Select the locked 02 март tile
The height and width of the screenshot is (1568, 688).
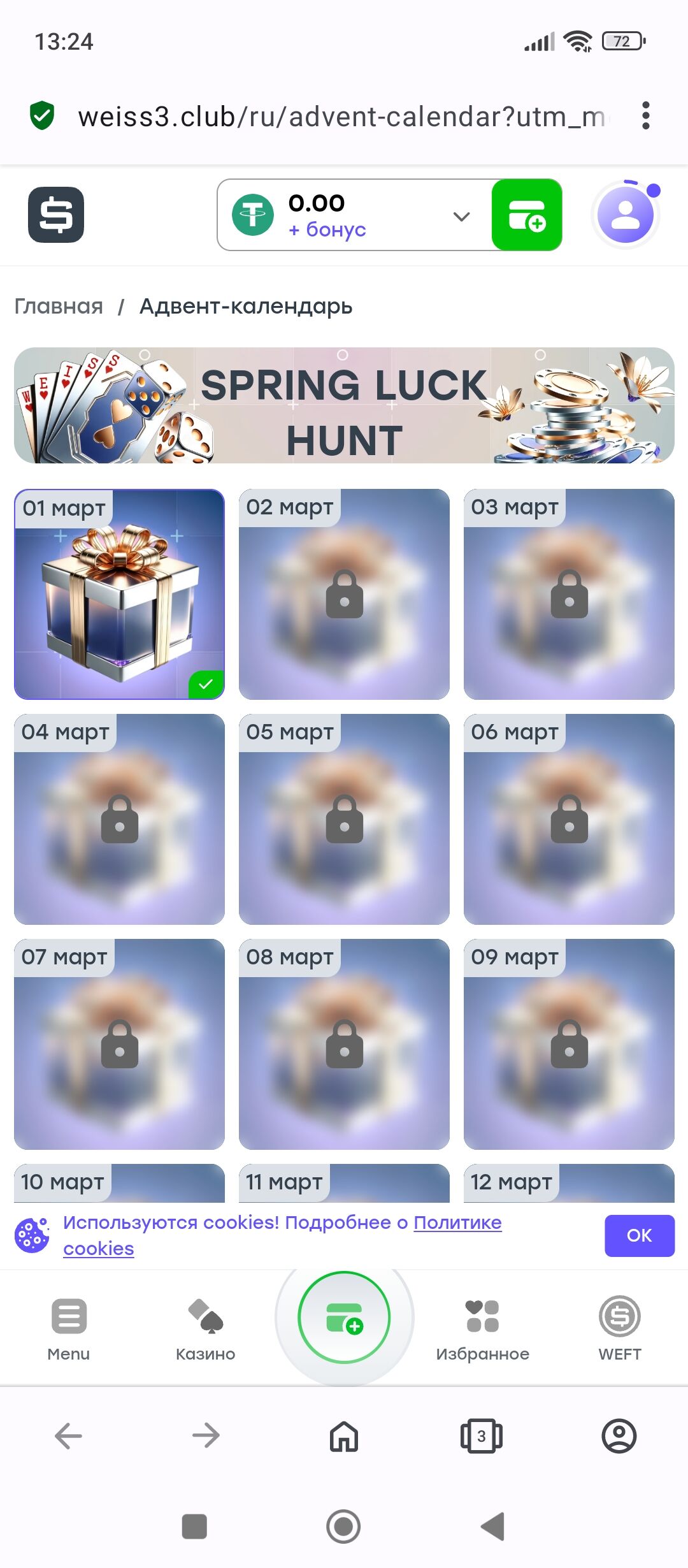point(344,594)
